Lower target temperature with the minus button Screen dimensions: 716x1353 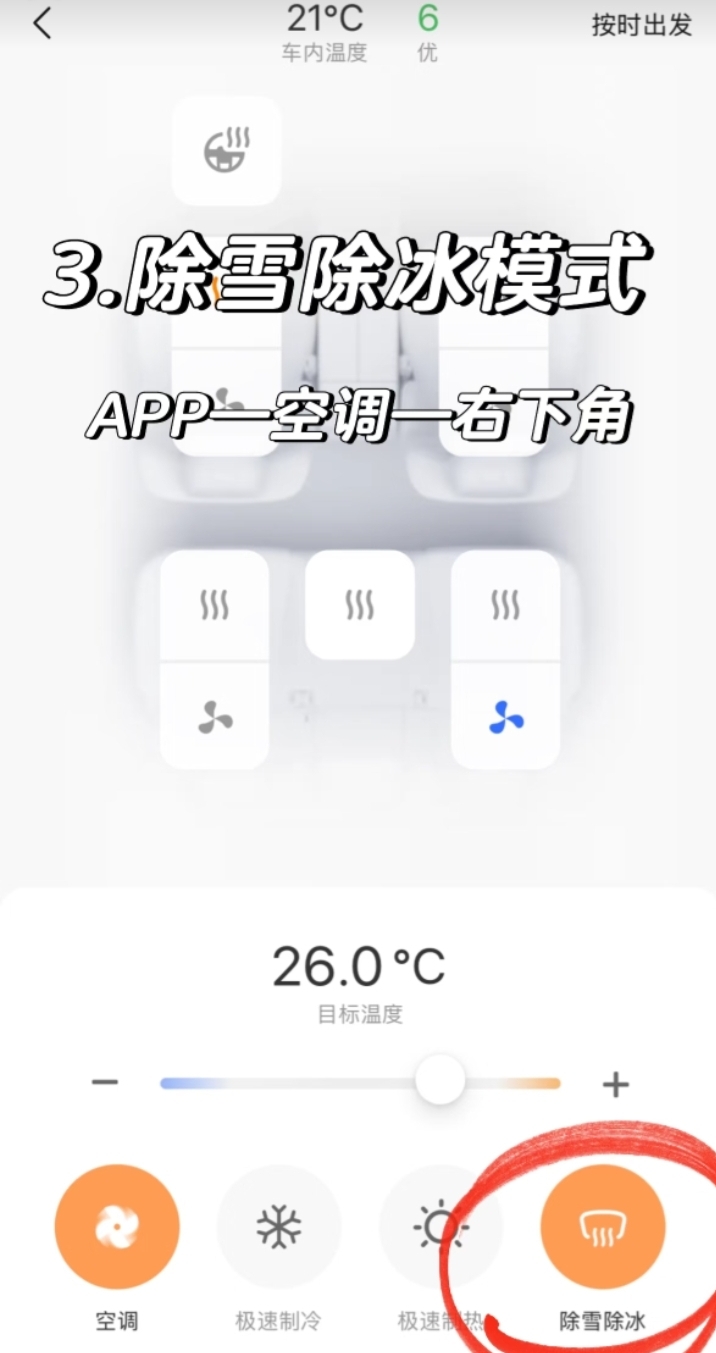(x=105, y=1083)
